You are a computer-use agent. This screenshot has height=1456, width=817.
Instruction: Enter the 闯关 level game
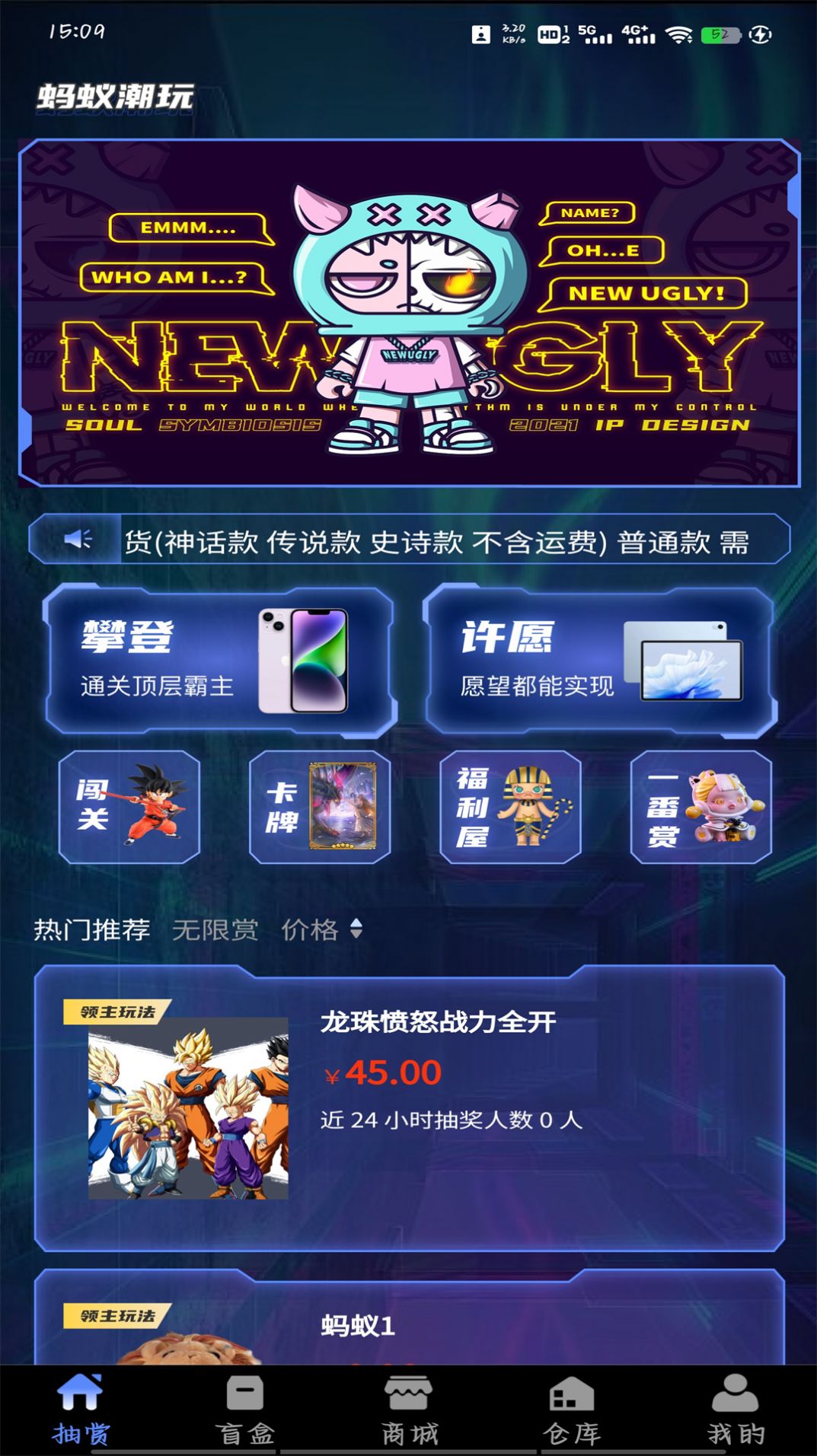(129, 807)
